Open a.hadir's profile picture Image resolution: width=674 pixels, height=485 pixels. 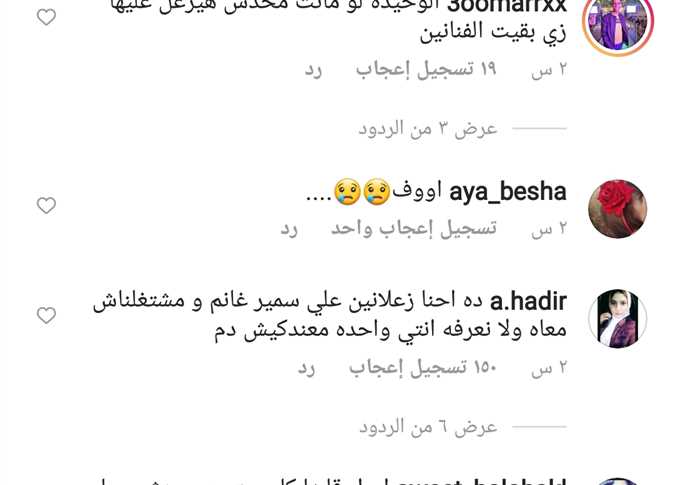(617, 319)
